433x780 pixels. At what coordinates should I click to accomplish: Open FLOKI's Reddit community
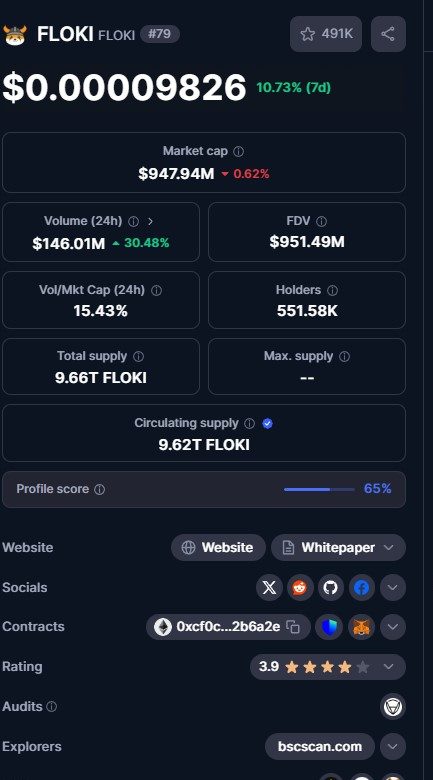[x=300, y=587]
